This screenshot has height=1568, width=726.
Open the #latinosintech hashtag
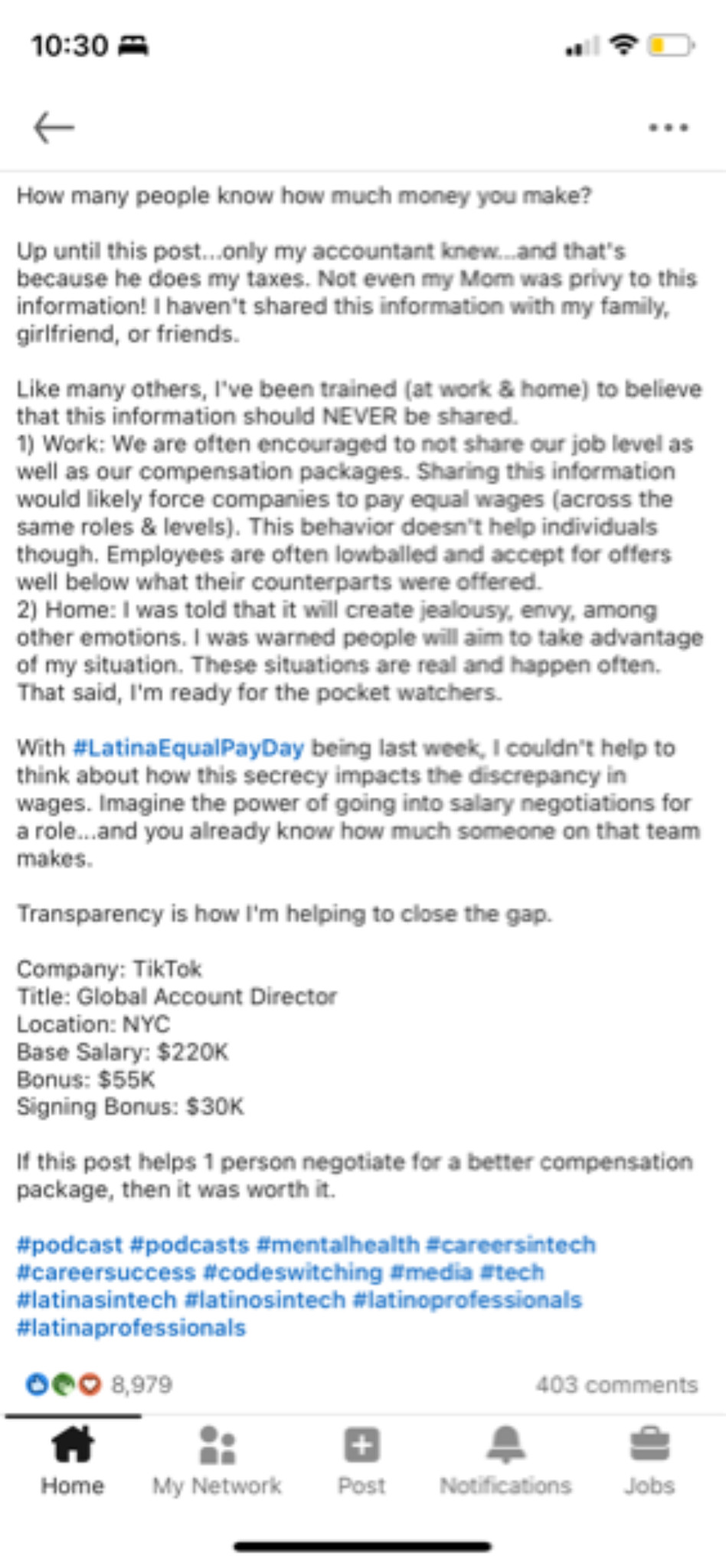pos(265,1299)
